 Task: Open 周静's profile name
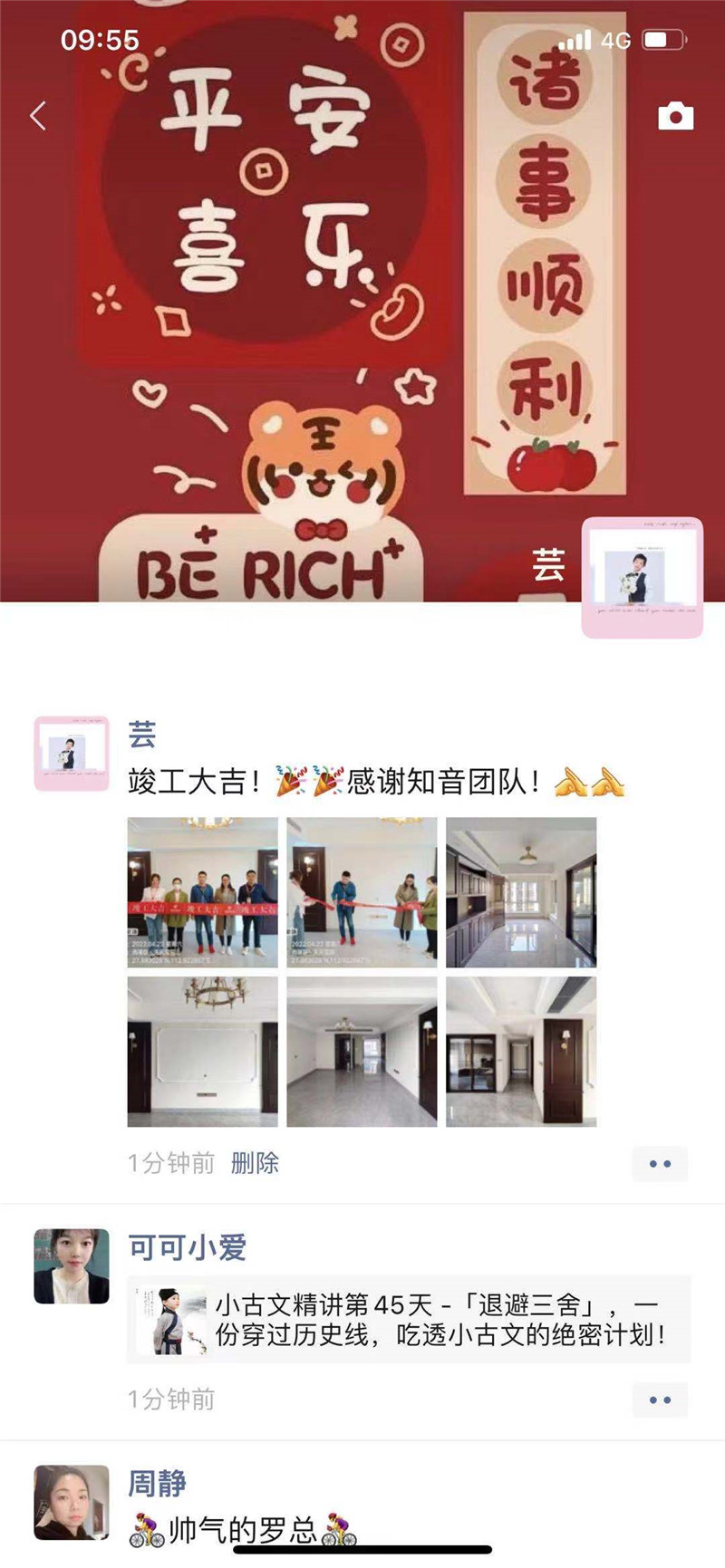click(157, 1483)
